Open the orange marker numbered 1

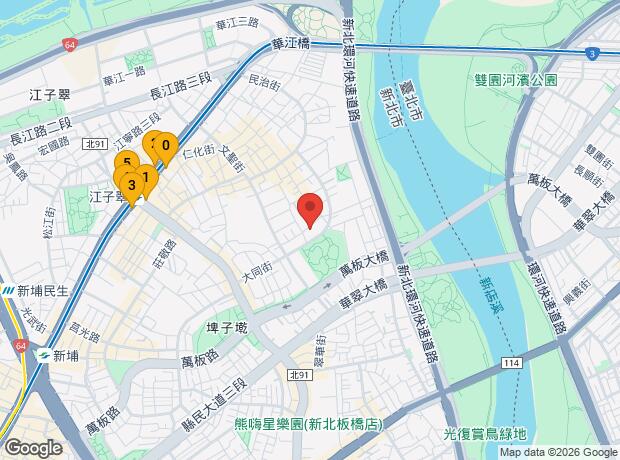(146, 179)
